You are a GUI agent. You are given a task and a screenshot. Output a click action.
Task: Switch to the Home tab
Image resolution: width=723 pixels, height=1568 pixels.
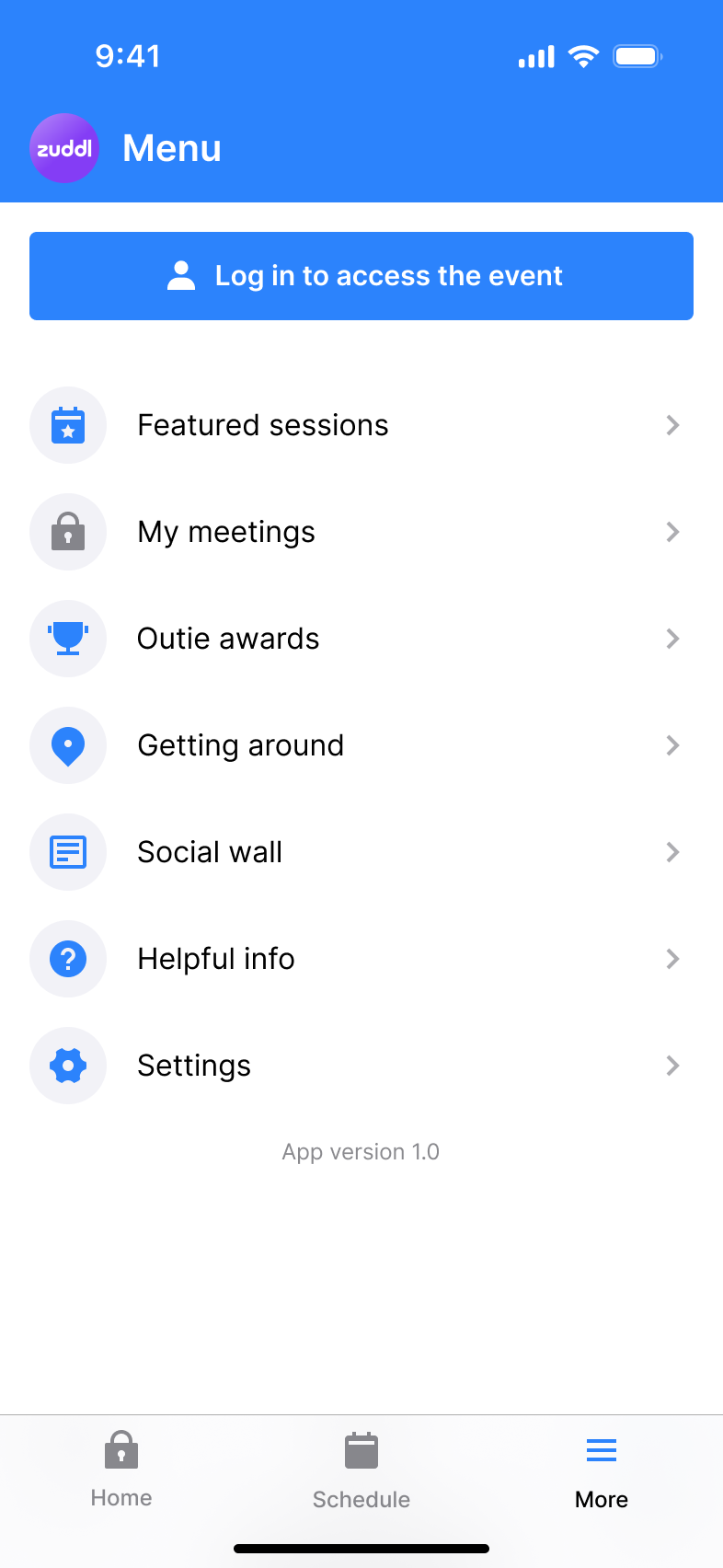pos(121,1470)
